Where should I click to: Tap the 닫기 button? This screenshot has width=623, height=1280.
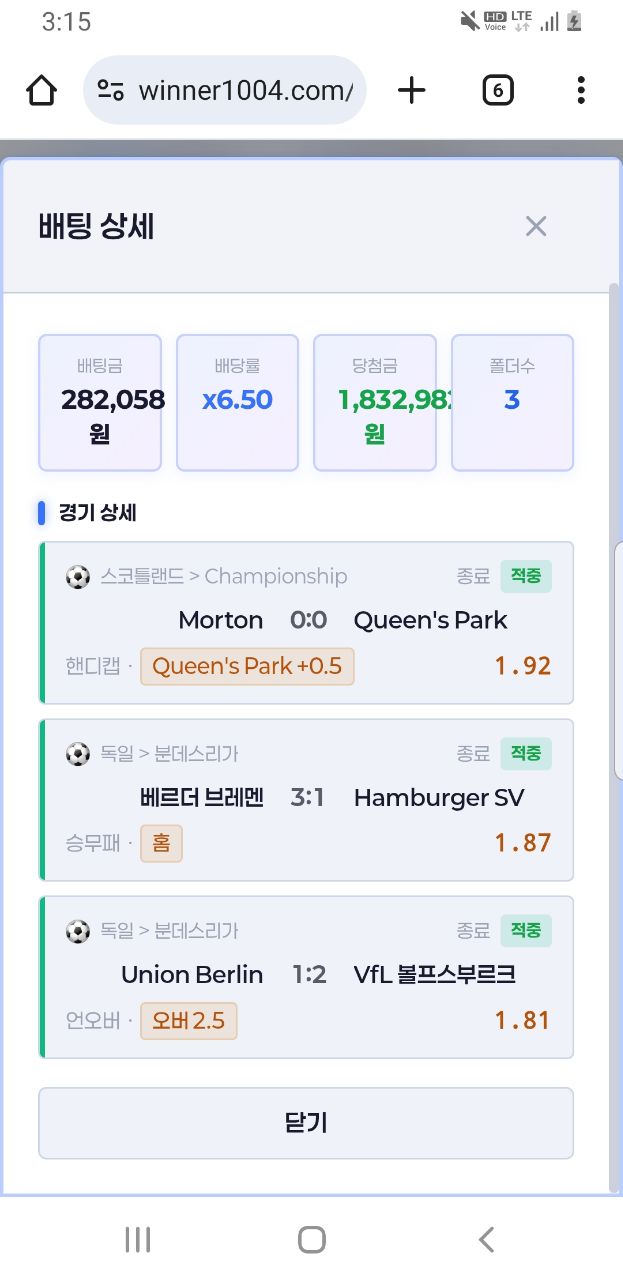[306, 1123]
